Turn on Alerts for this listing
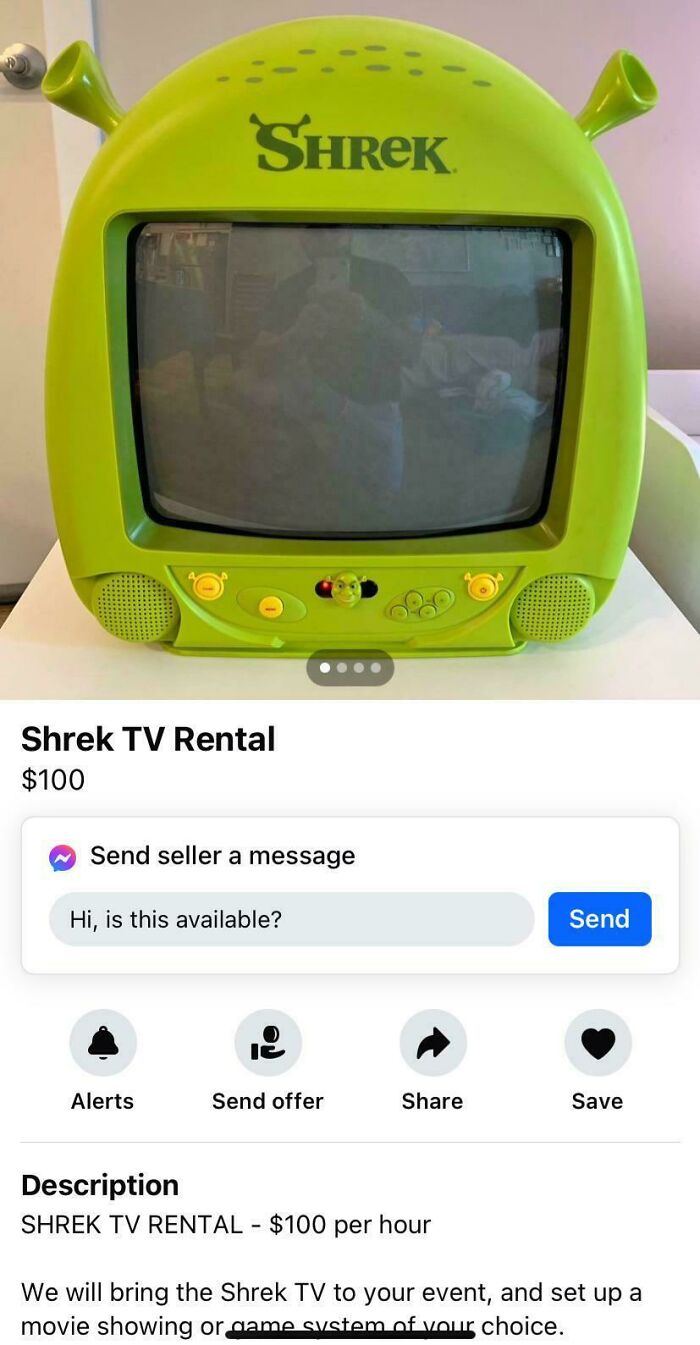The image size is (700, 1345). (102, 1043)
